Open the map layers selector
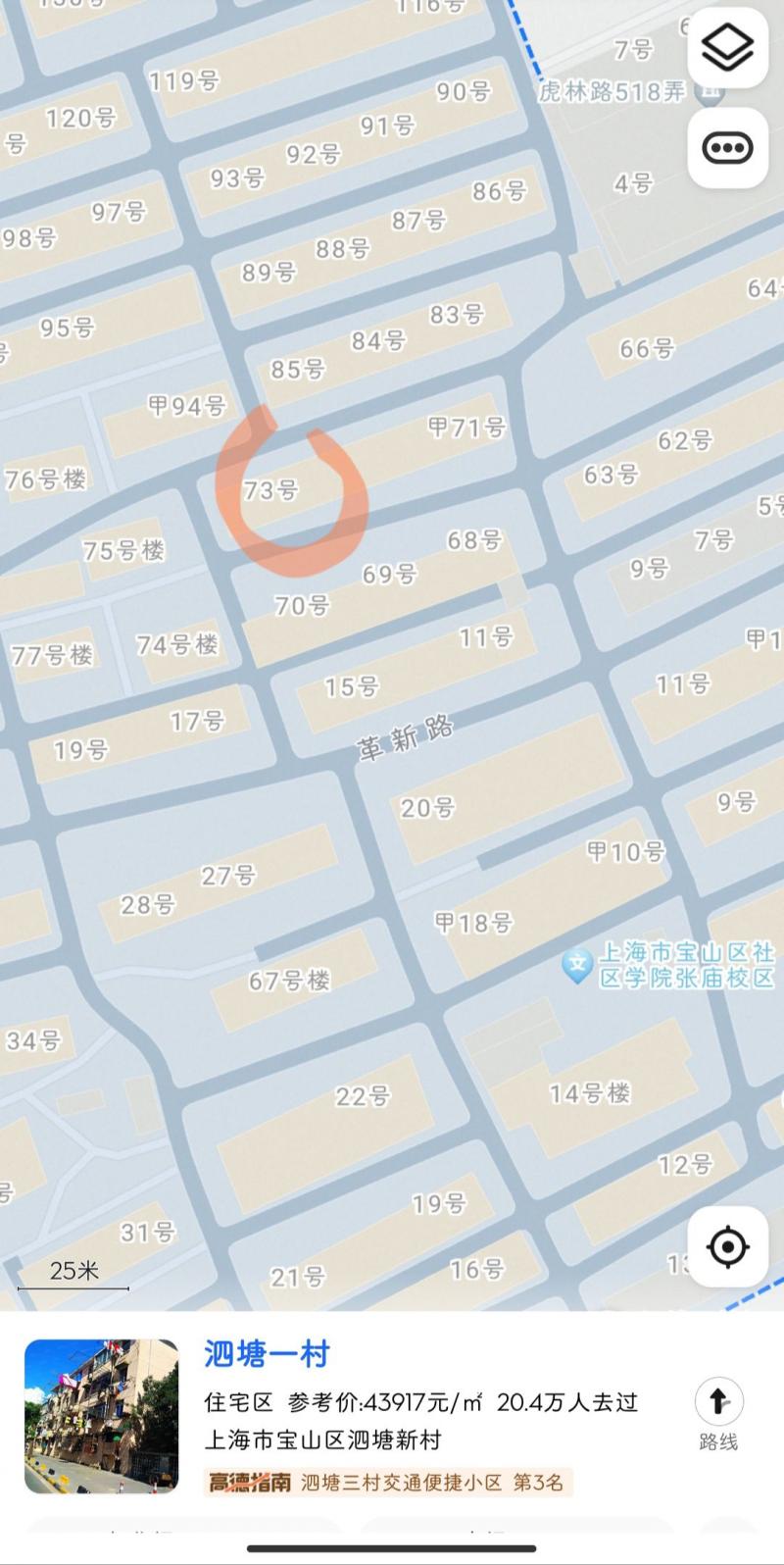Image resolution: width=784 pixels, height=1565 pixels. point(727,47)
